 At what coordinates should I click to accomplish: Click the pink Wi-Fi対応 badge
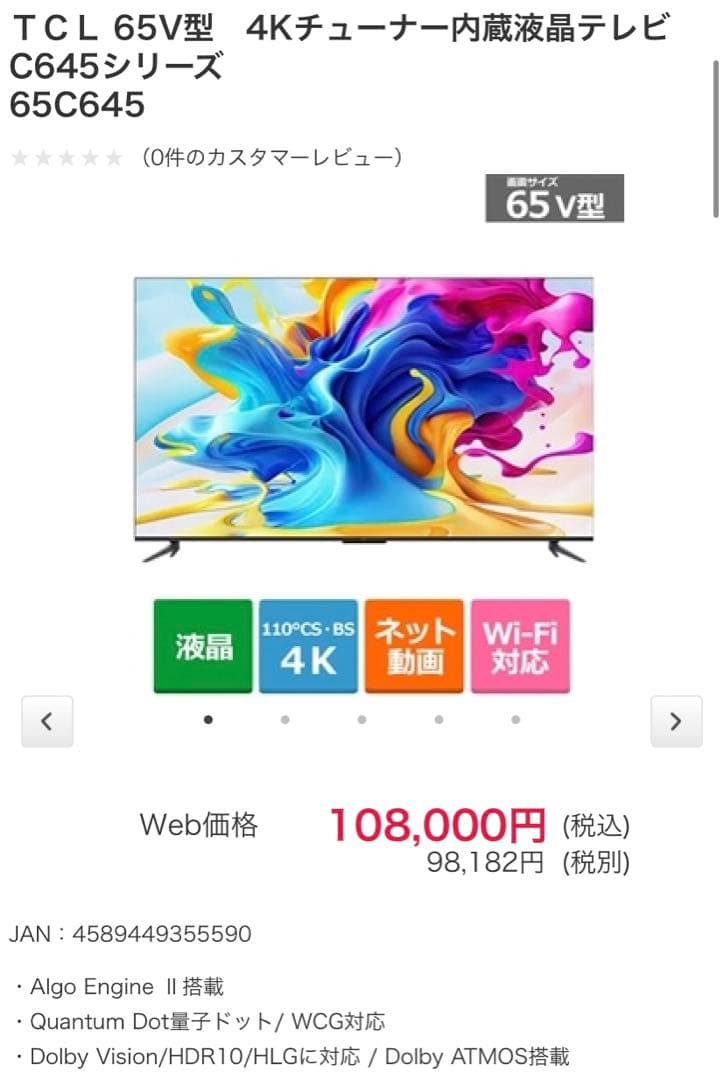(x=520, y=644)
